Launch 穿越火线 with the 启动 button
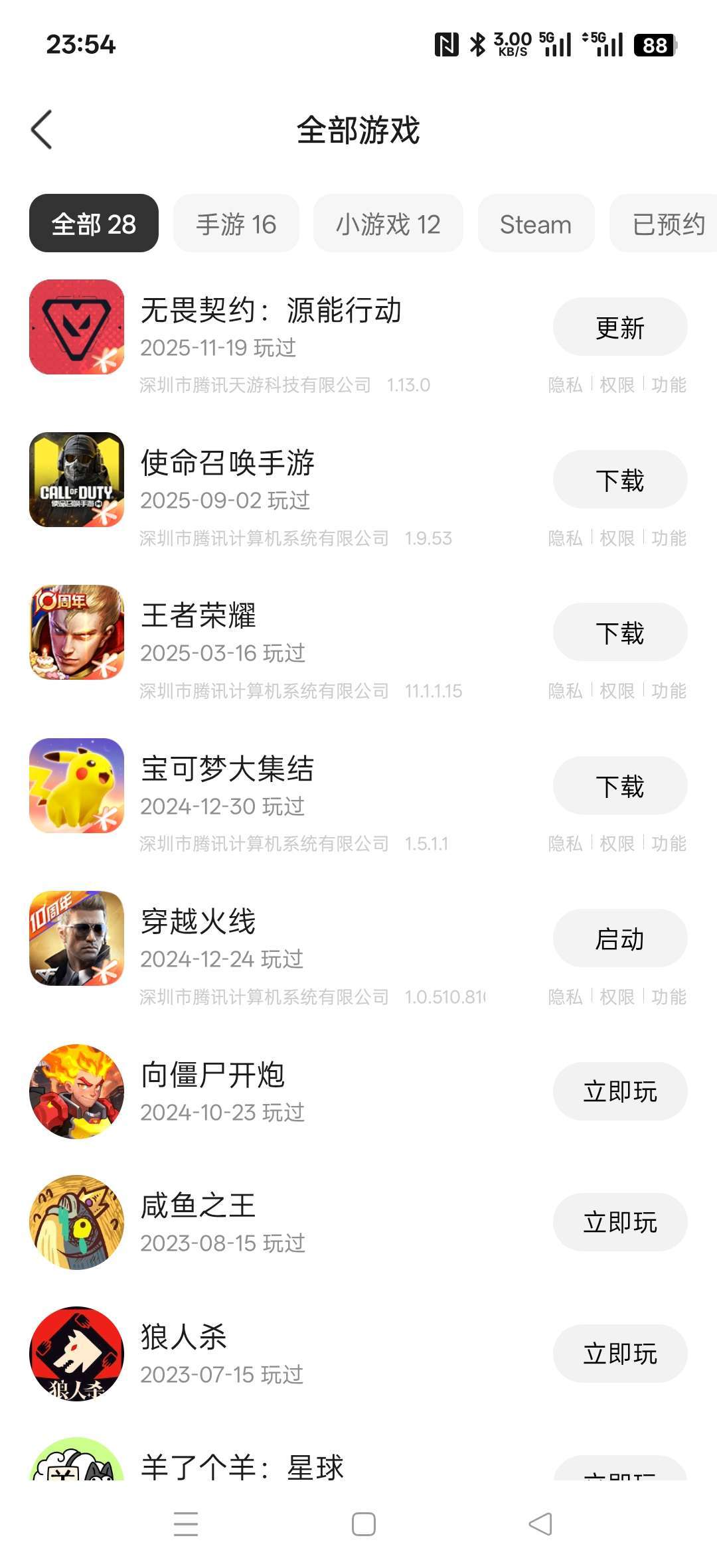This screenshot has height=1568, width=717. [x=619, y=939]
